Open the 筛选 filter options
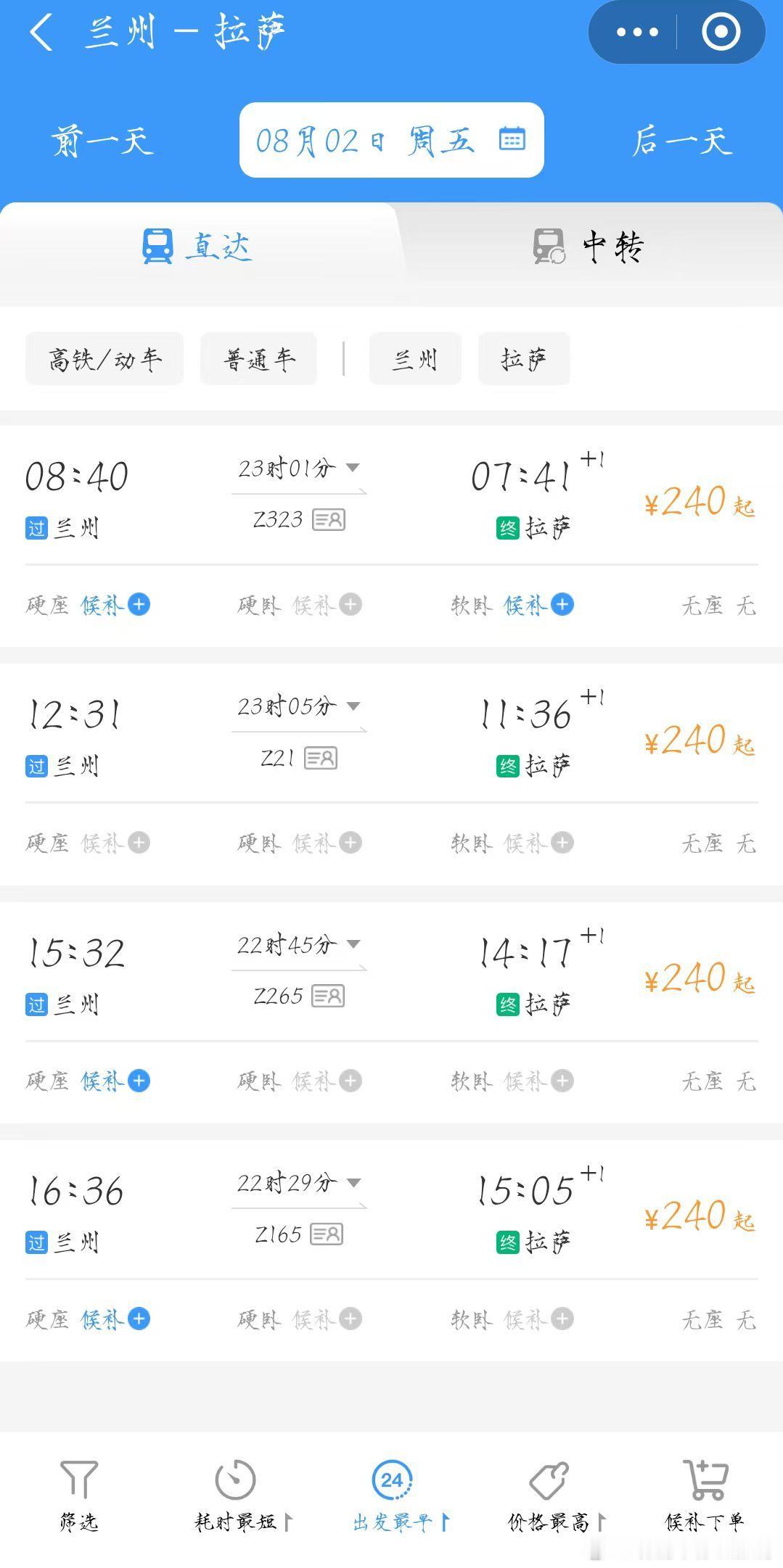 click(x=78, y=1496)
